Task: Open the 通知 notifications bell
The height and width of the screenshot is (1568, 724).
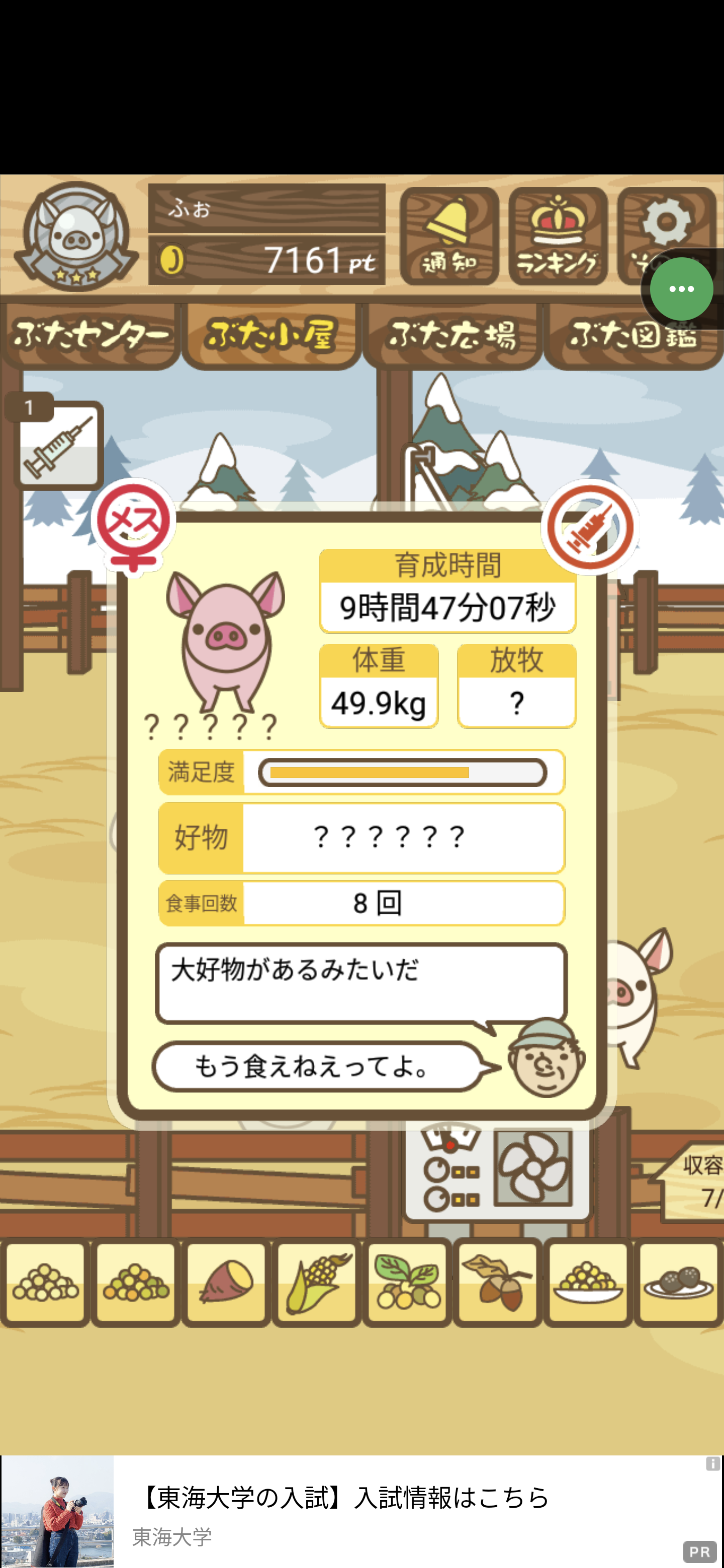Action: tap(449, 236)
